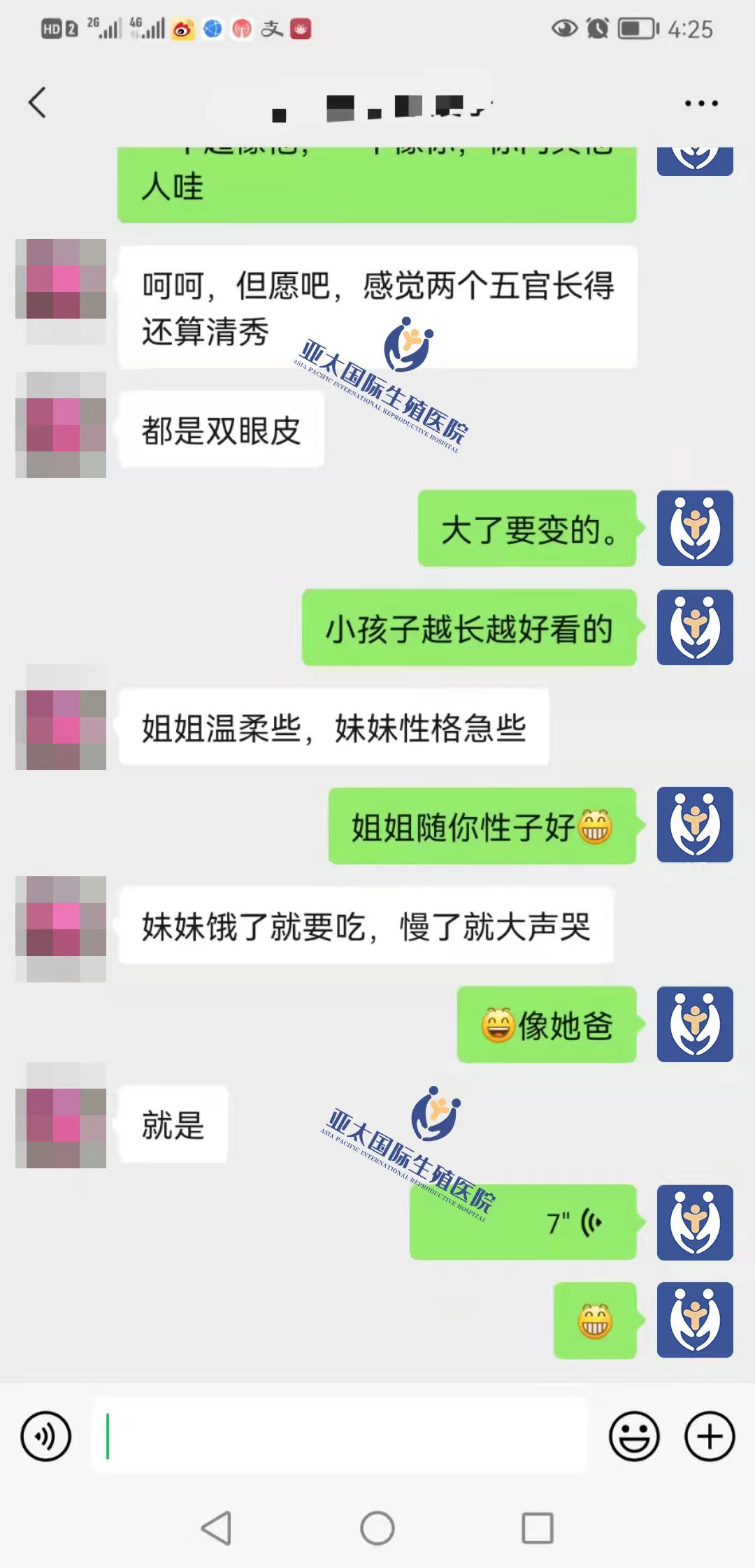Go back to the chat list

pyautogui.click(x=38, y=103)
